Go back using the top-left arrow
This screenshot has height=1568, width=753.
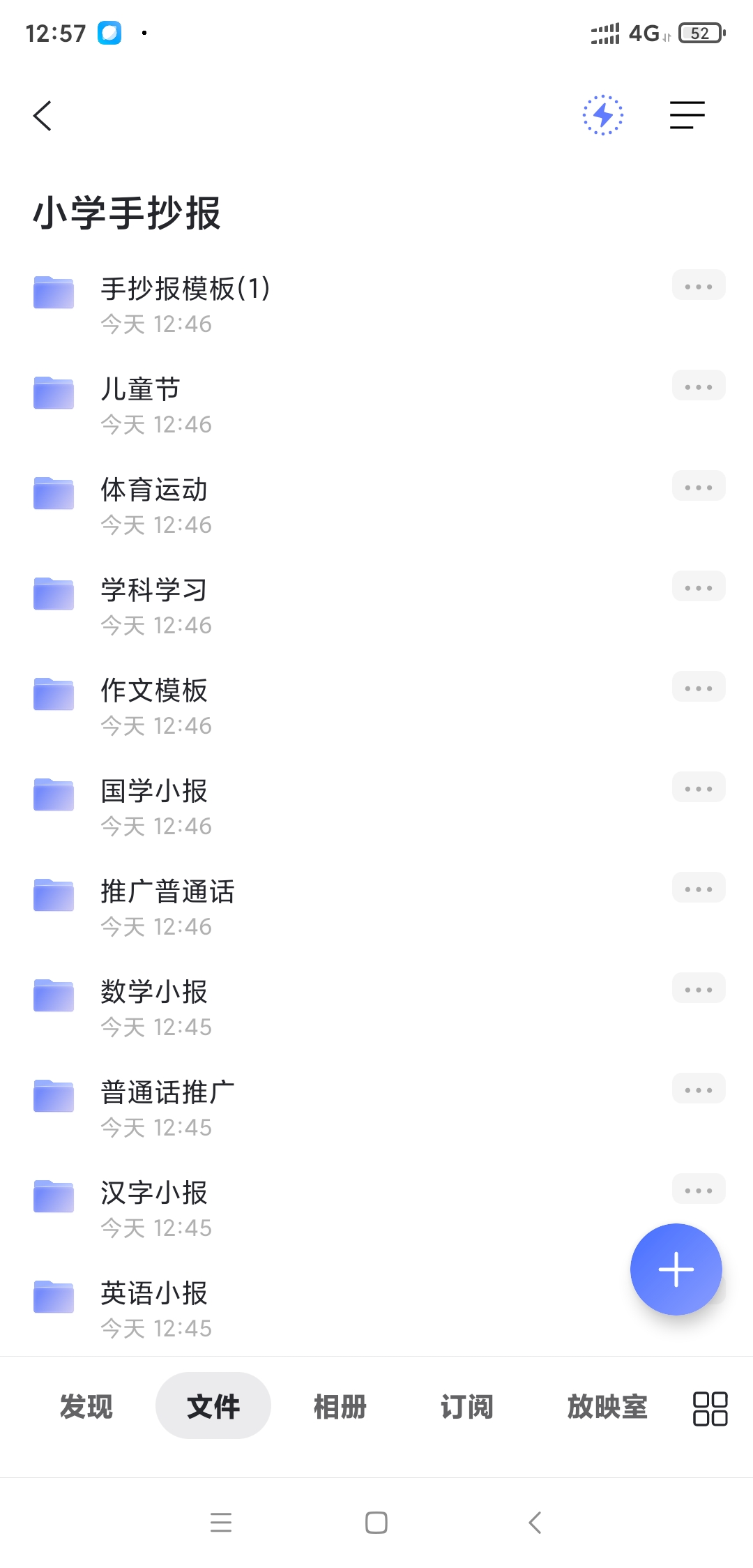43,116
